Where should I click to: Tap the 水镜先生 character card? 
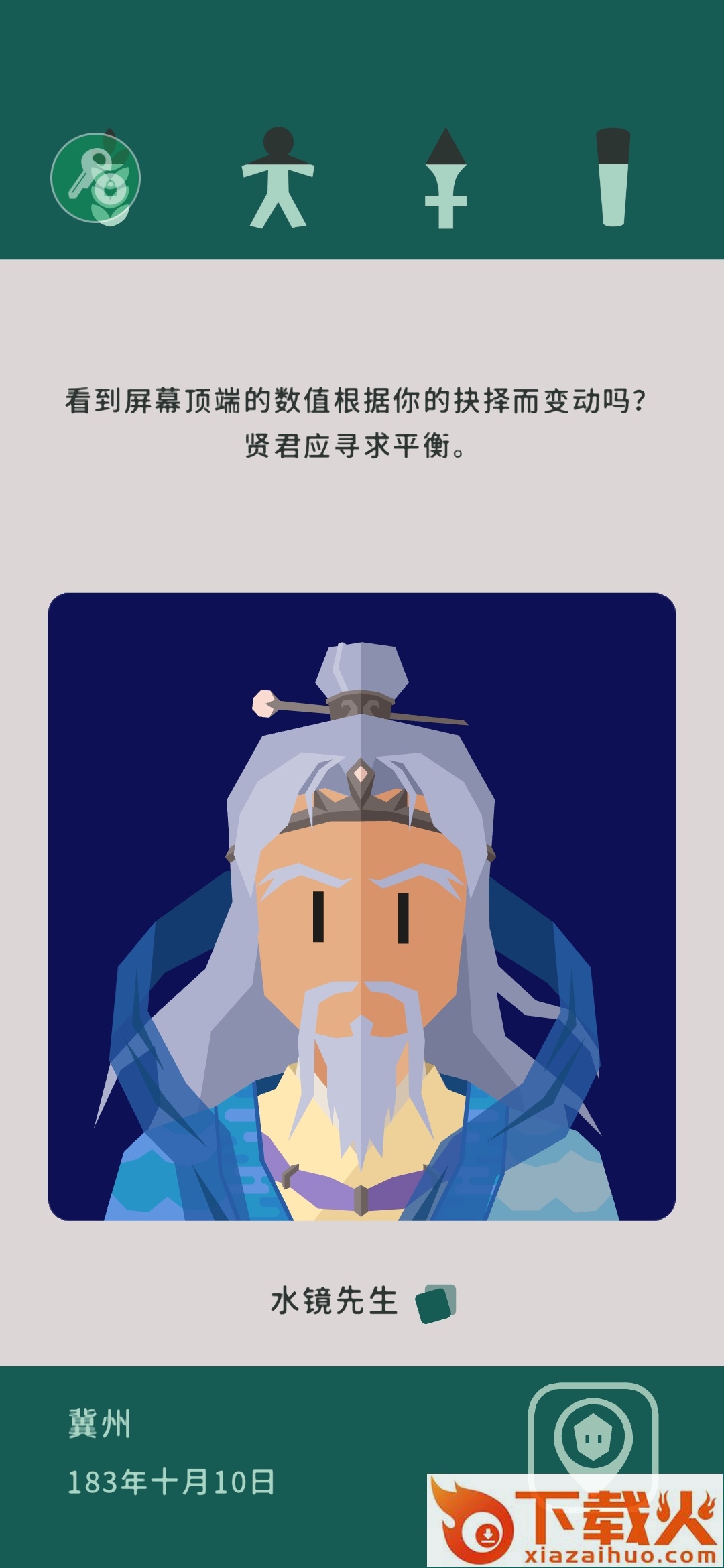coord(362,906)
